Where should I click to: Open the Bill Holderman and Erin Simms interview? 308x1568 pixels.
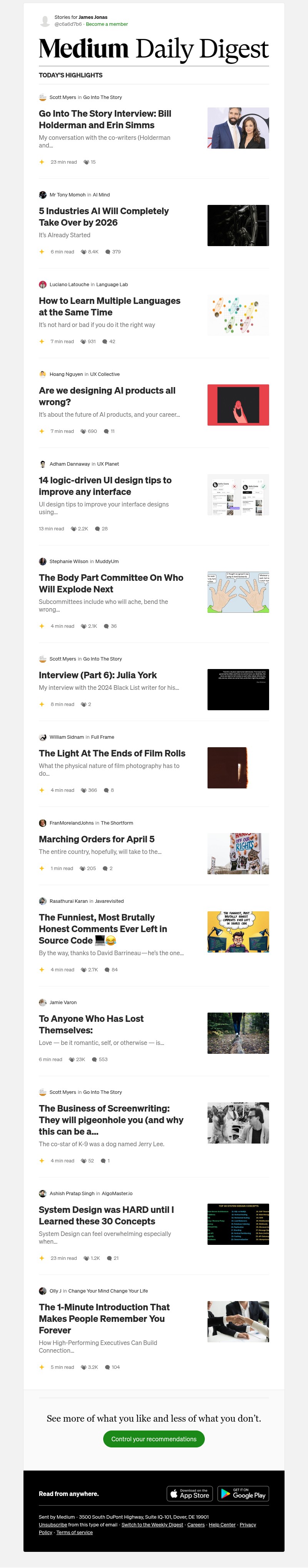(105, 119)
